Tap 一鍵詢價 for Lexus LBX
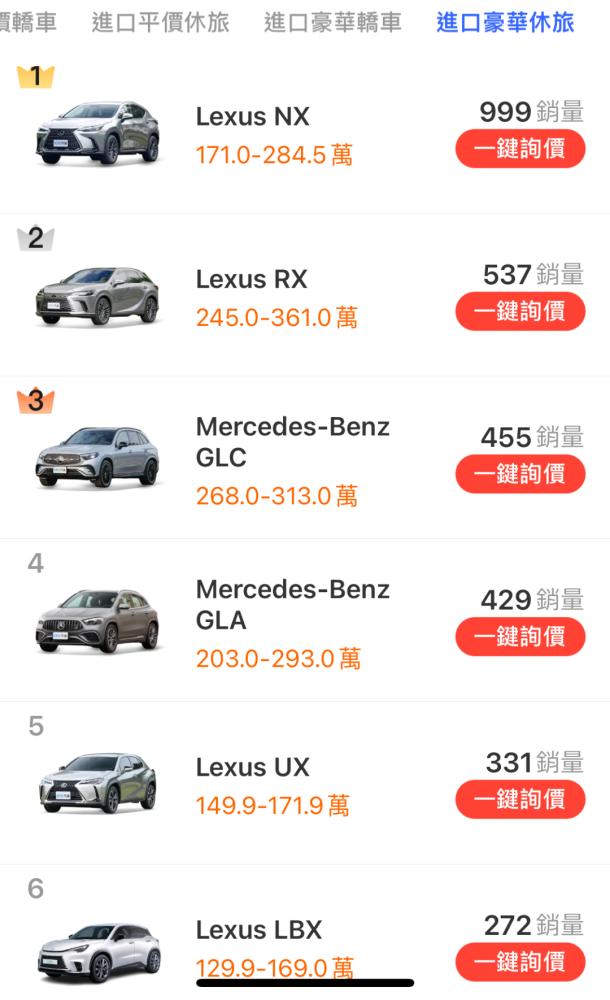The image size is (610, 1000). [520, 962]
